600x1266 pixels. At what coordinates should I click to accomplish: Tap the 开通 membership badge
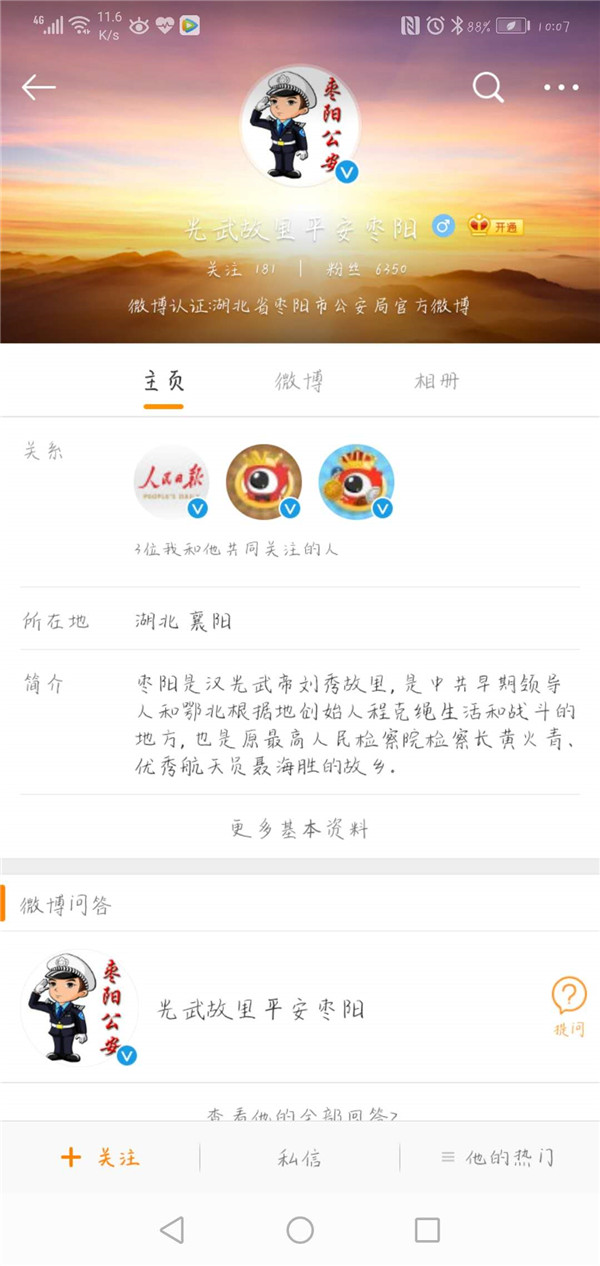496,227
